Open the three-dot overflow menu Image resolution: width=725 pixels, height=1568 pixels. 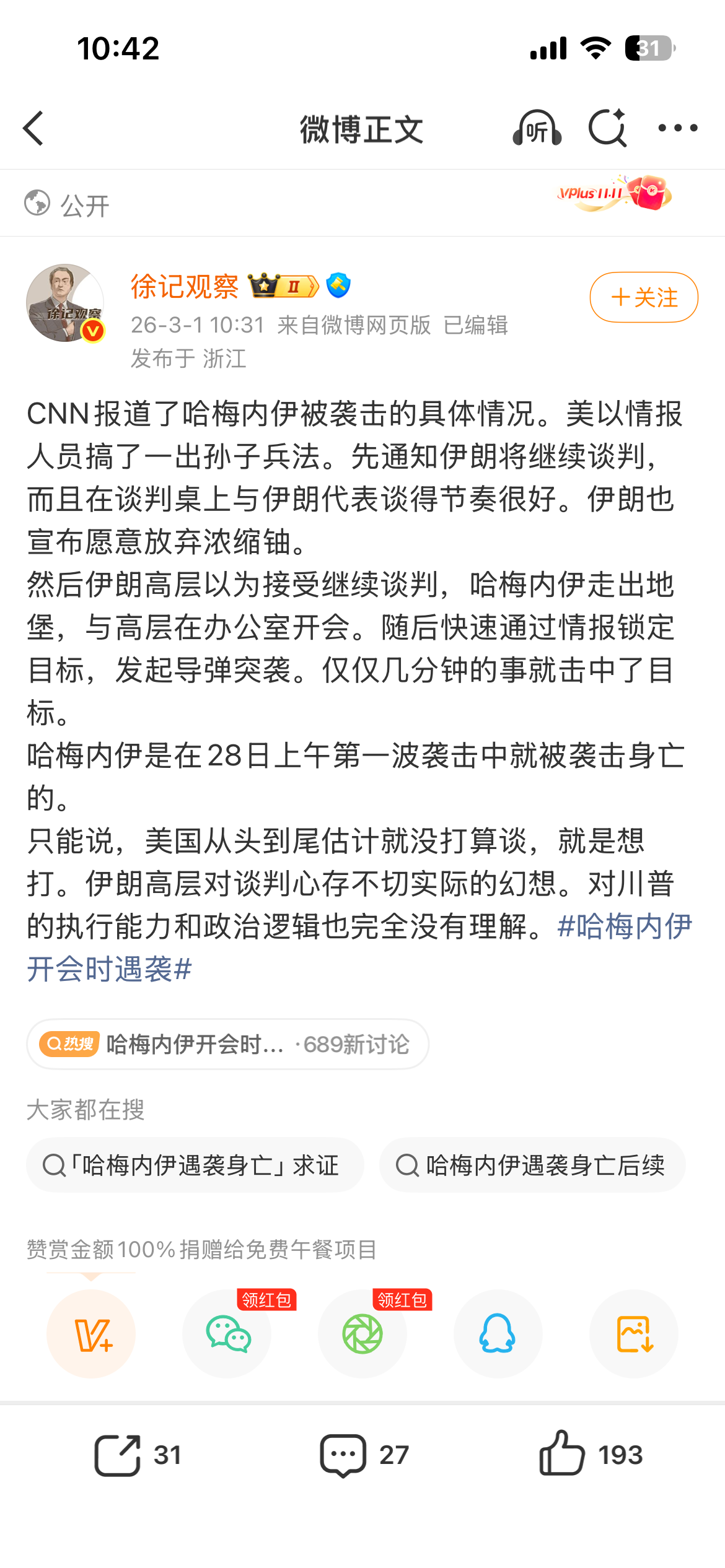click(677, 128)
